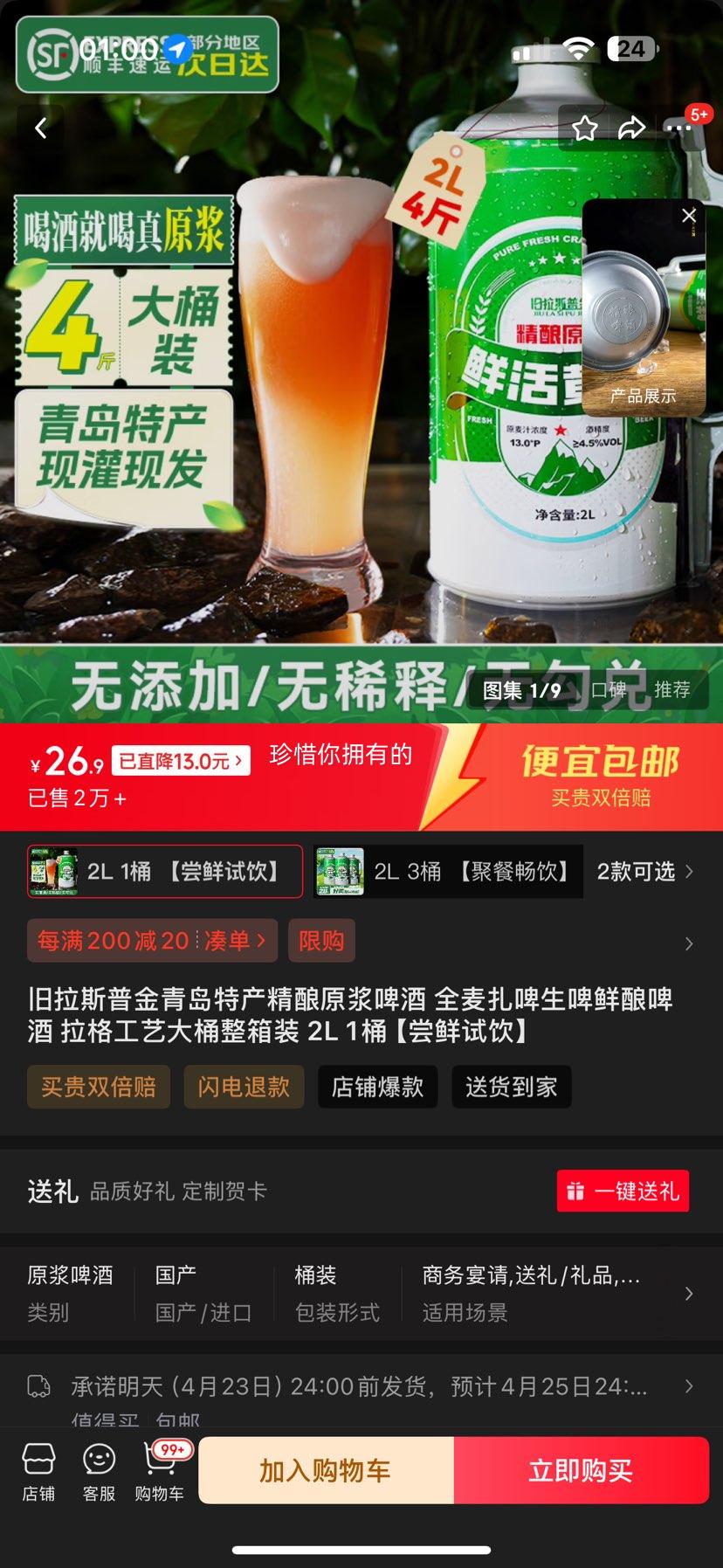Toggle the 限购 purchase limit tag

(x=321, y=941)
